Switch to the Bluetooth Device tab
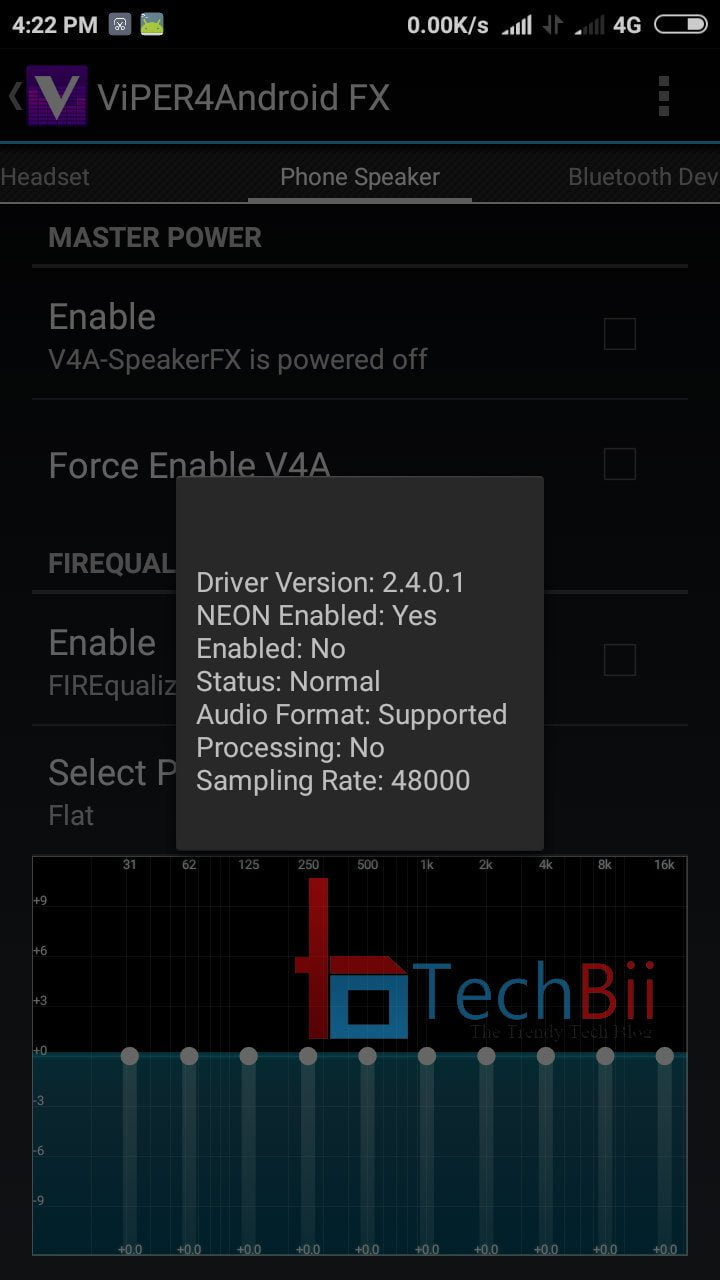This screenshot has height=1280, width=720. (x=644, y=177)
